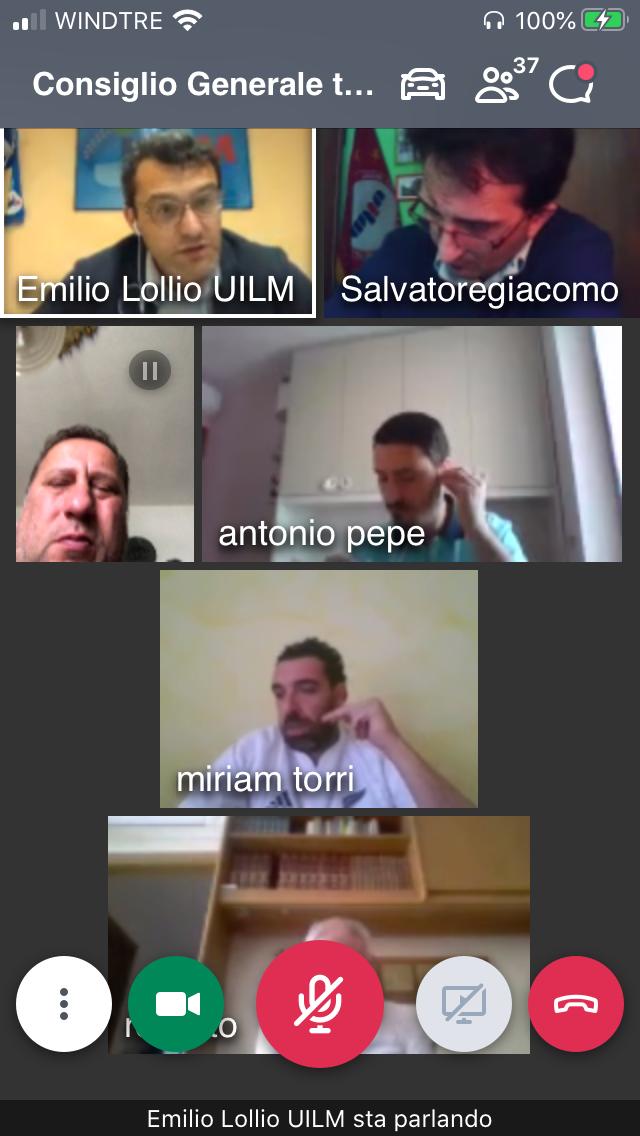640x1136 pixels.
Task: Select Emilio Lollio UILM video tile
Action: [158, 221]
